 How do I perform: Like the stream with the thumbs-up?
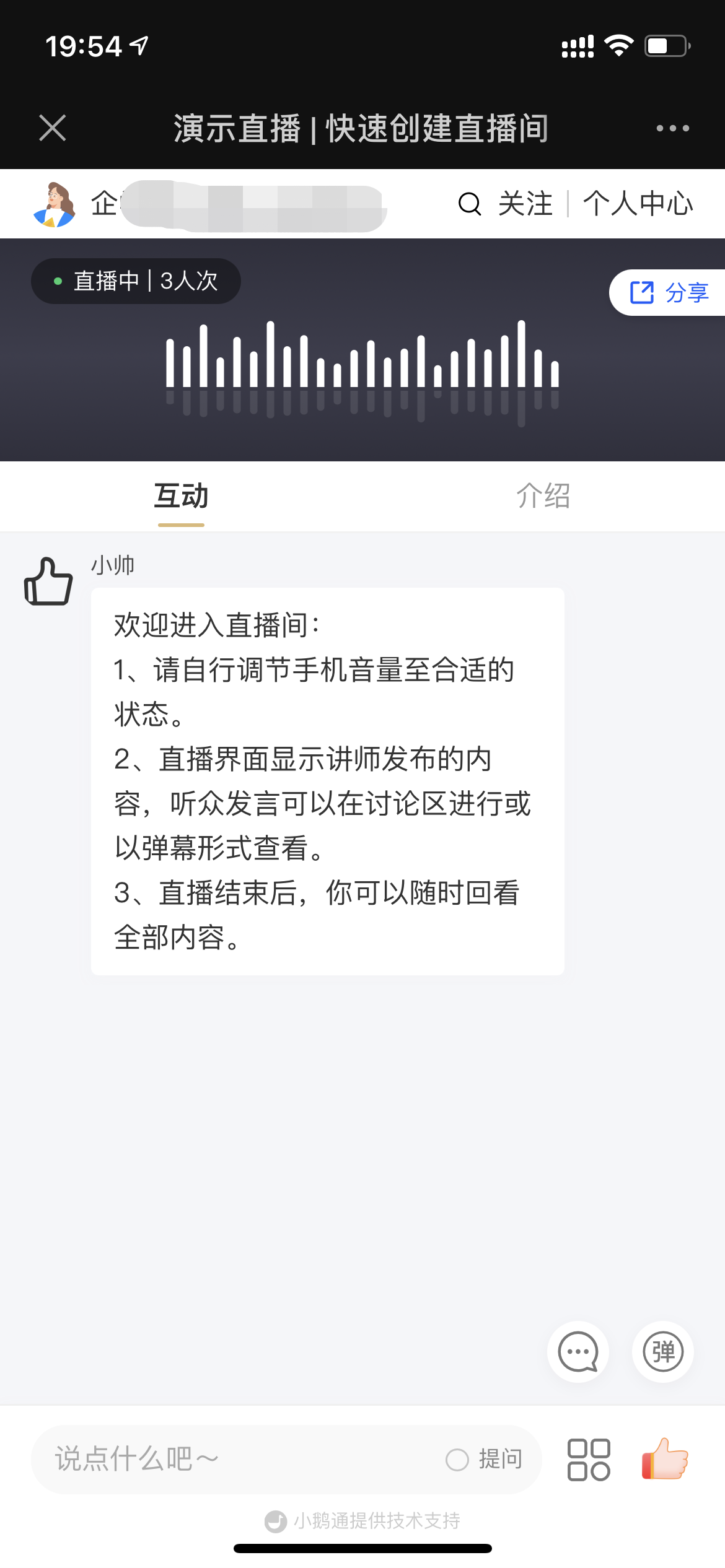(666, 1458)
